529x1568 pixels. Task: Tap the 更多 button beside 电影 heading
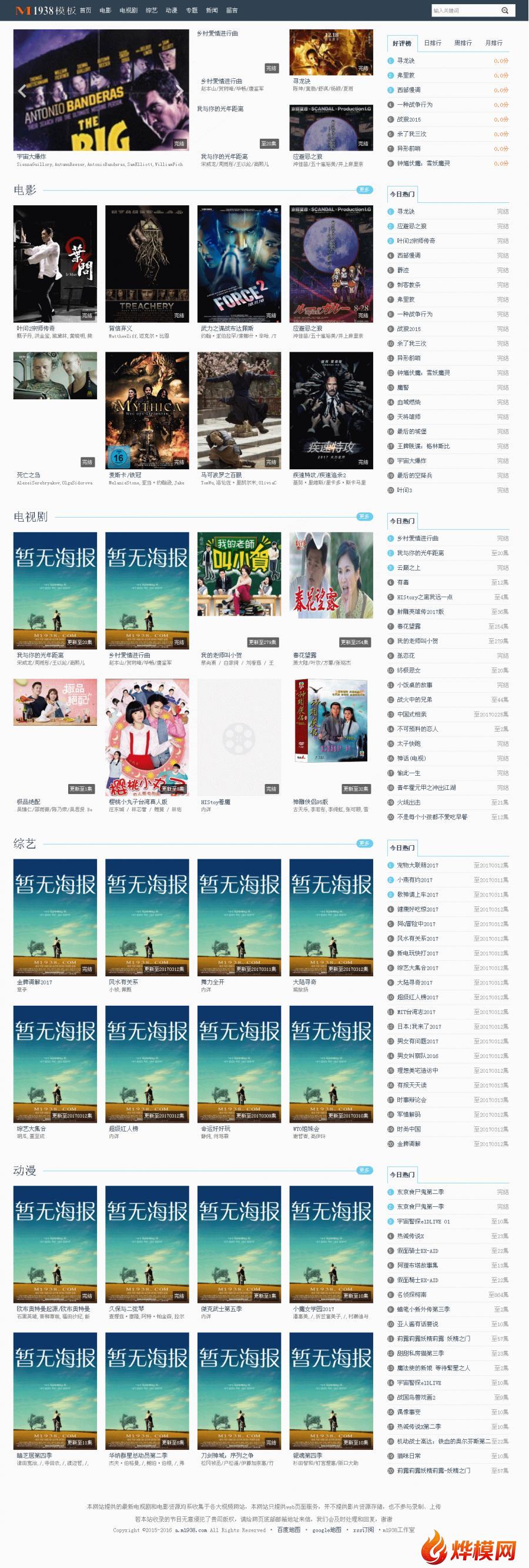[x=364, y=190]
